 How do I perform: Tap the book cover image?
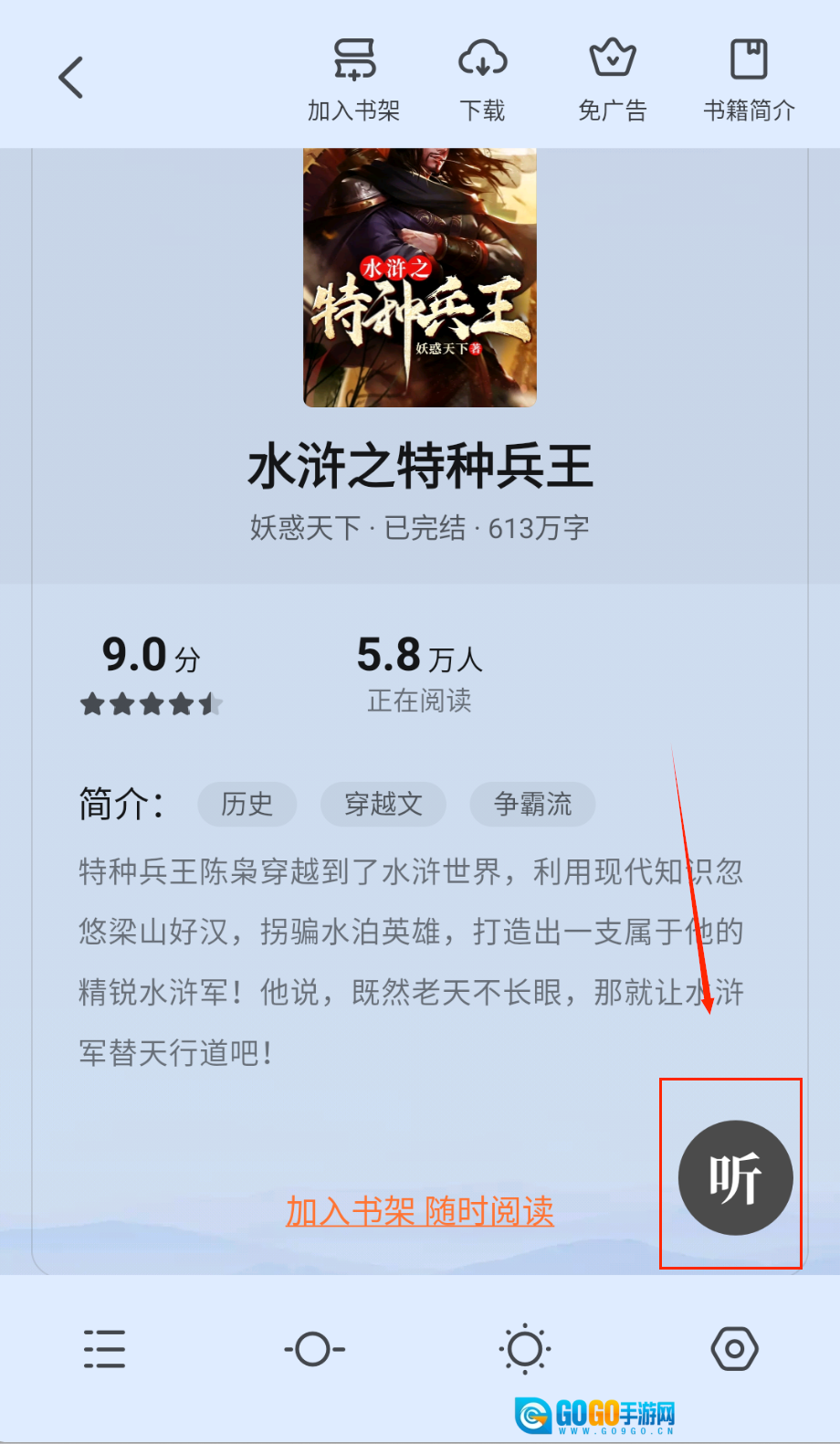click(420, 277)
